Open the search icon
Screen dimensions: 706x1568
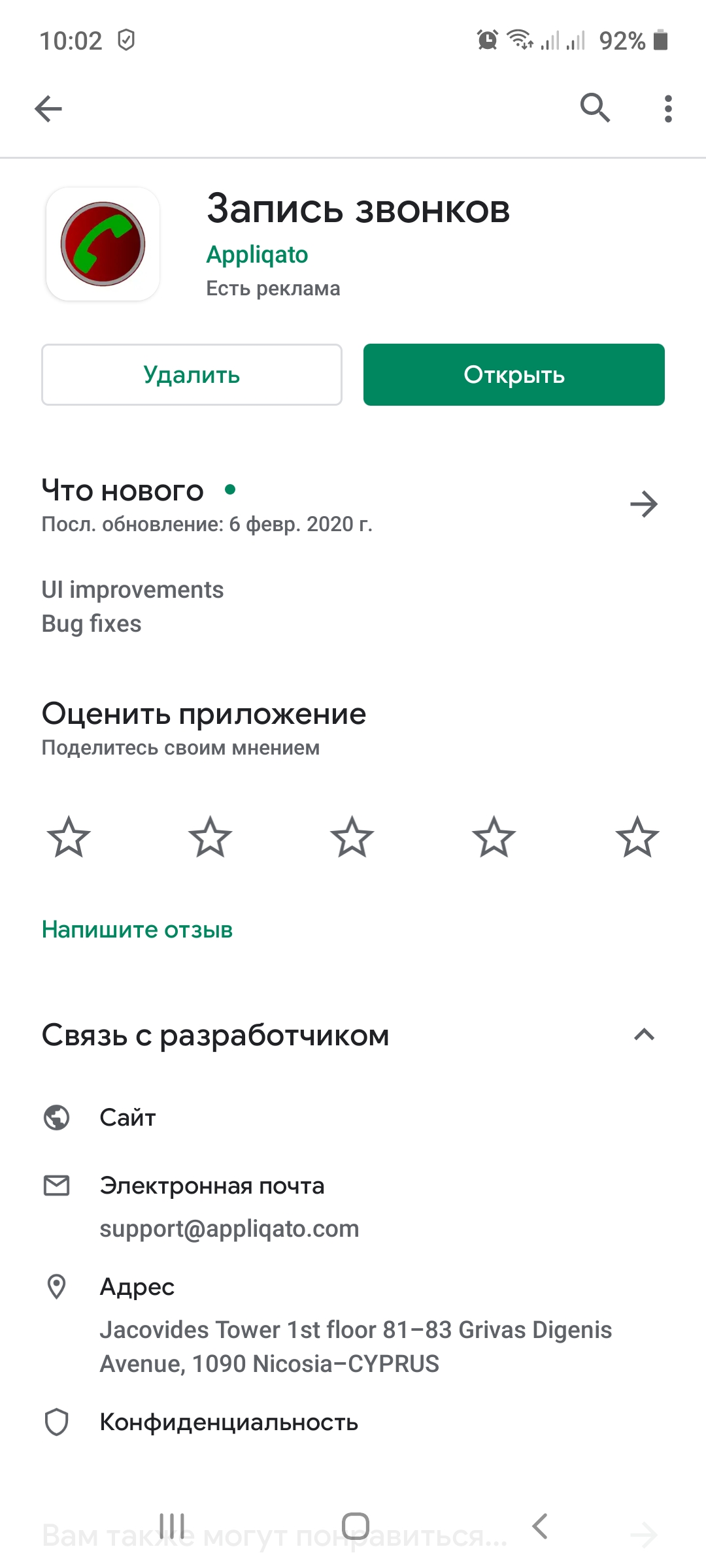595,108
